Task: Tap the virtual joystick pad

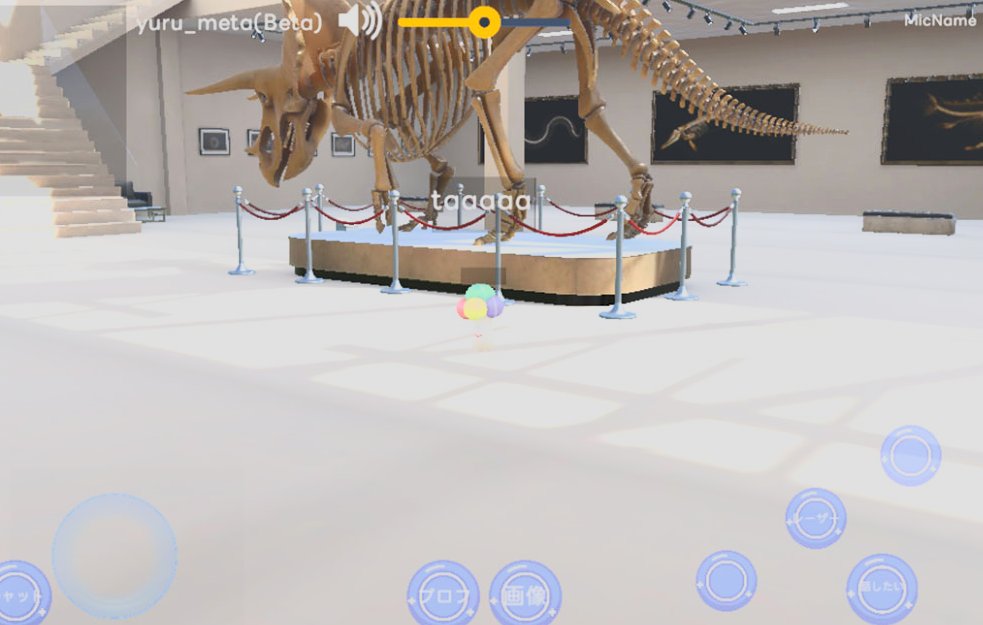Action: click(114, 555)
